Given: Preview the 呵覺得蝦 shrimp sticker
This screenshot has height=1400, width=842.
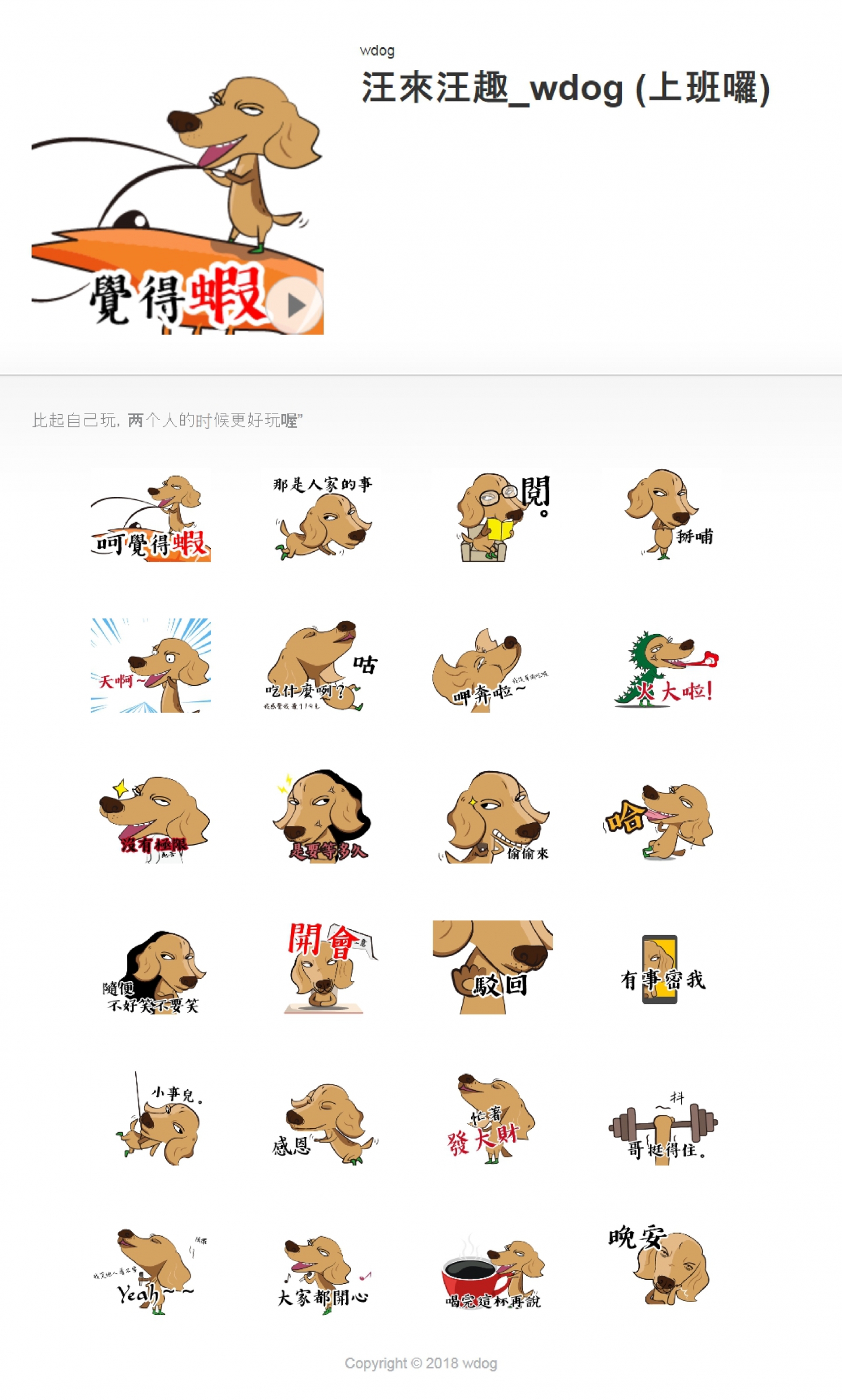Looking at the screenshot, I should click(x=151, y=517).
